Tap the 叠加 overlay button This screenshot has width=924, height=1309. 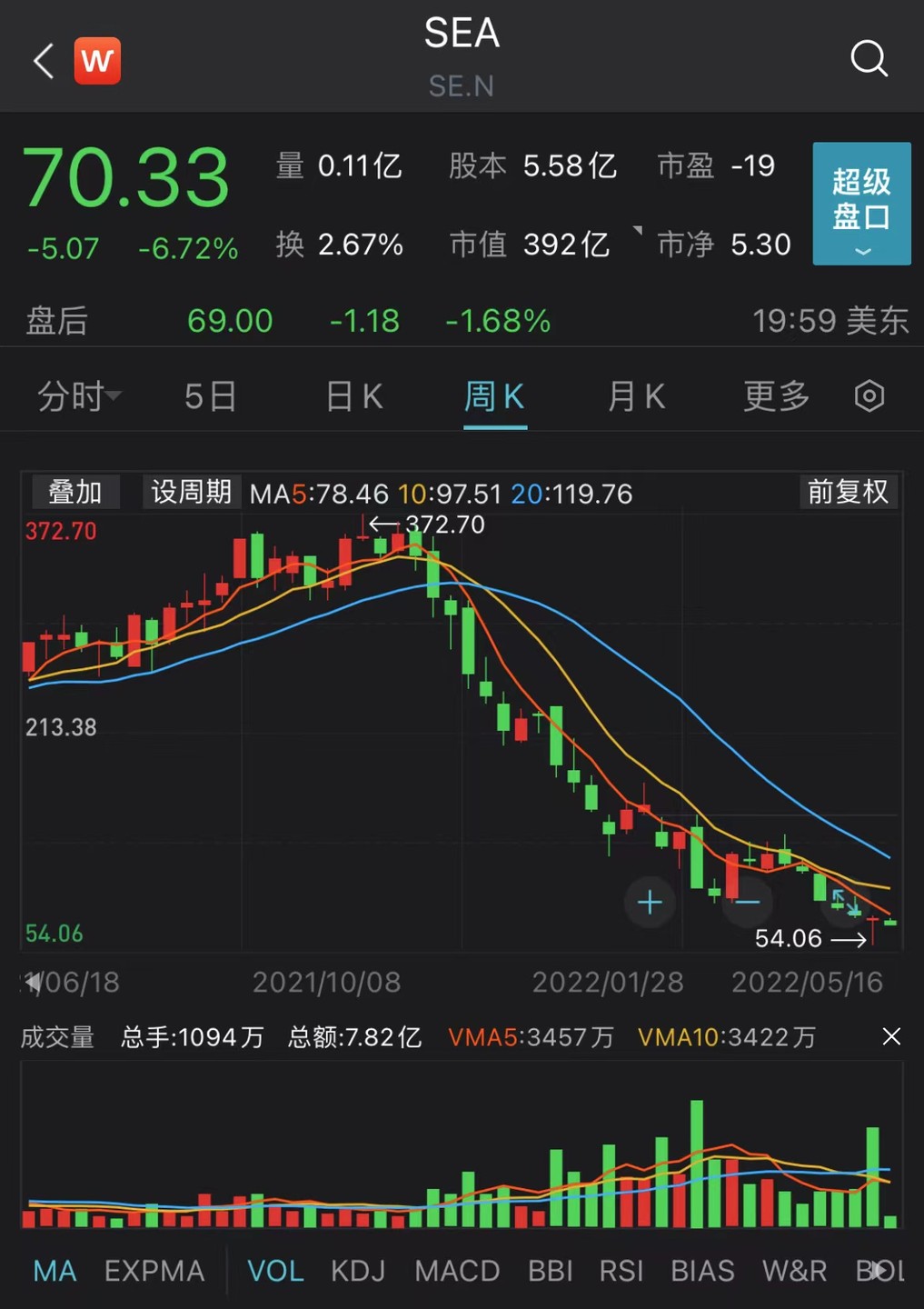tap(75, 493)
